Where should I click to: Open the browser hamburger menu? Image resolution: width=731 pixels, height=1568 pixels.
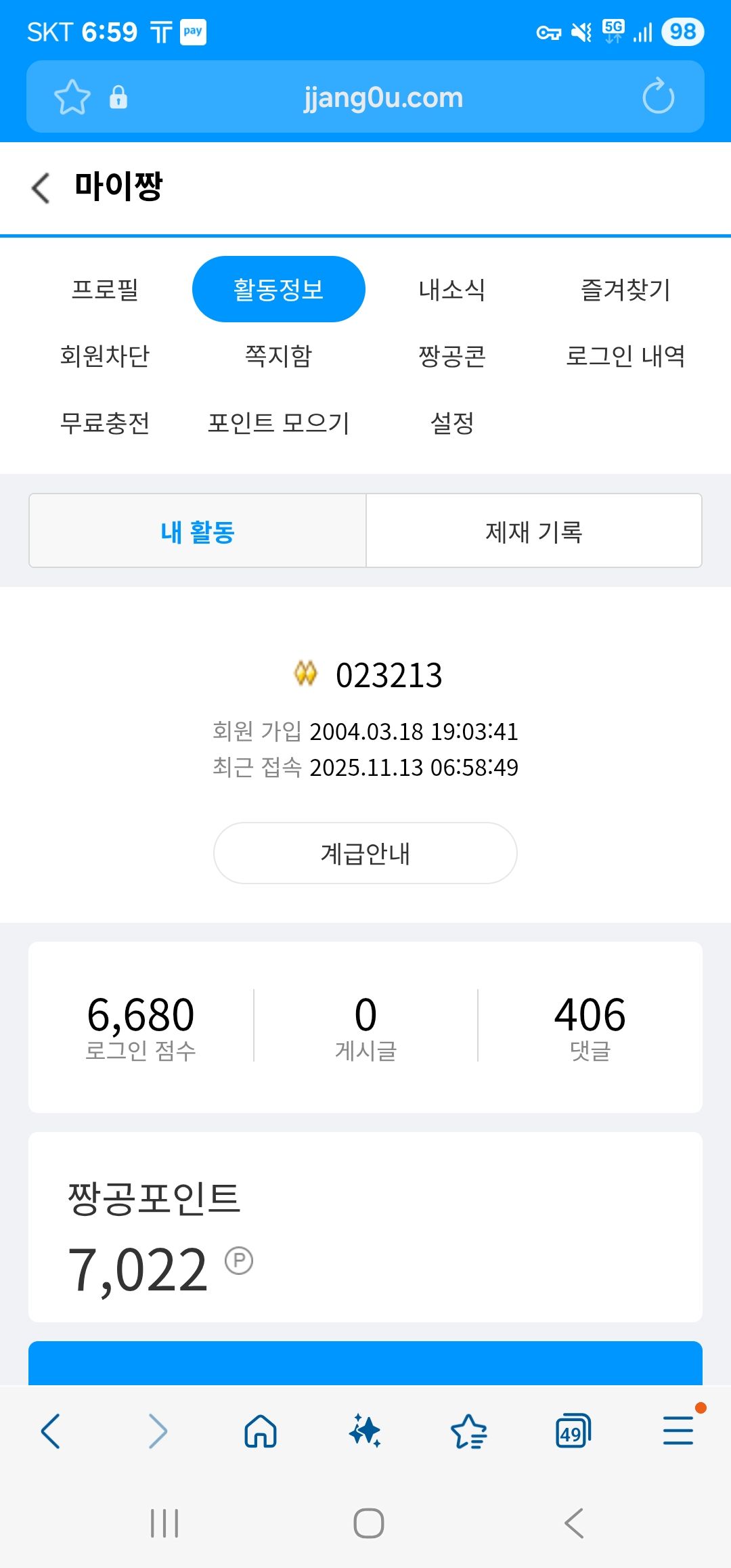[x=678, y=1431]
